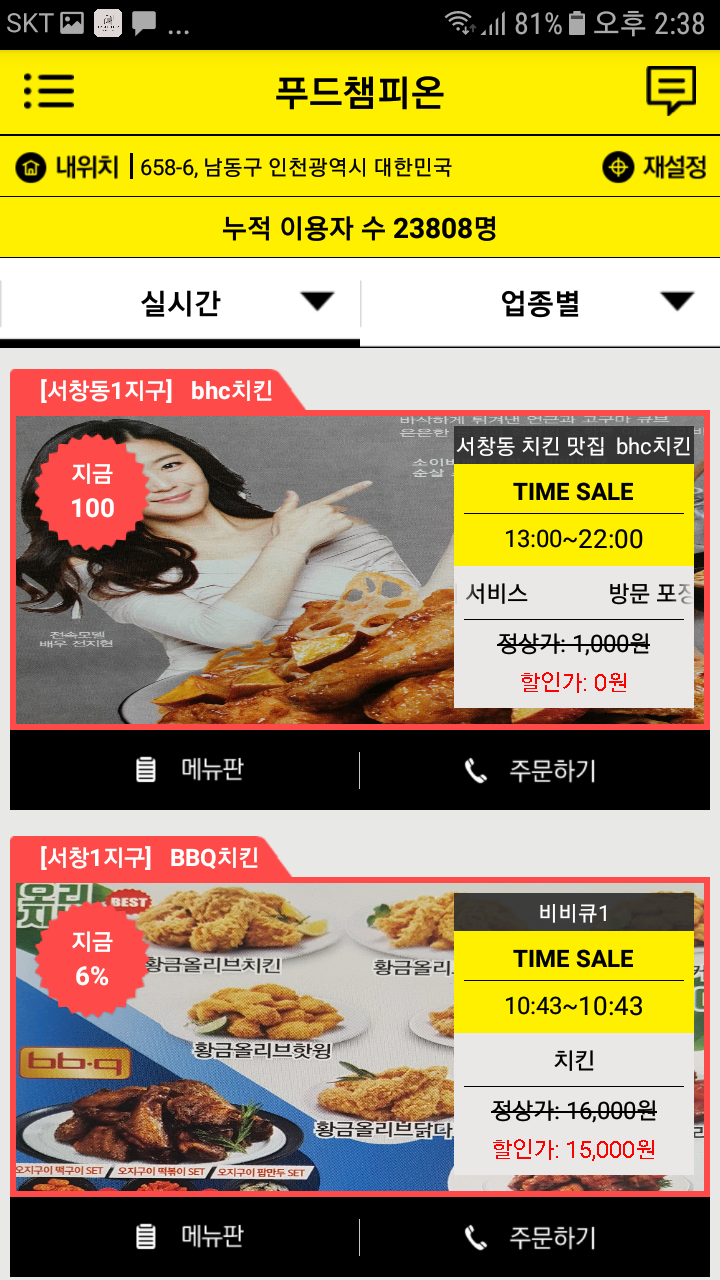Tap 주문하기 to order from BBQ치킨
Screen dimensions: 720x1280
[532, 1237]
